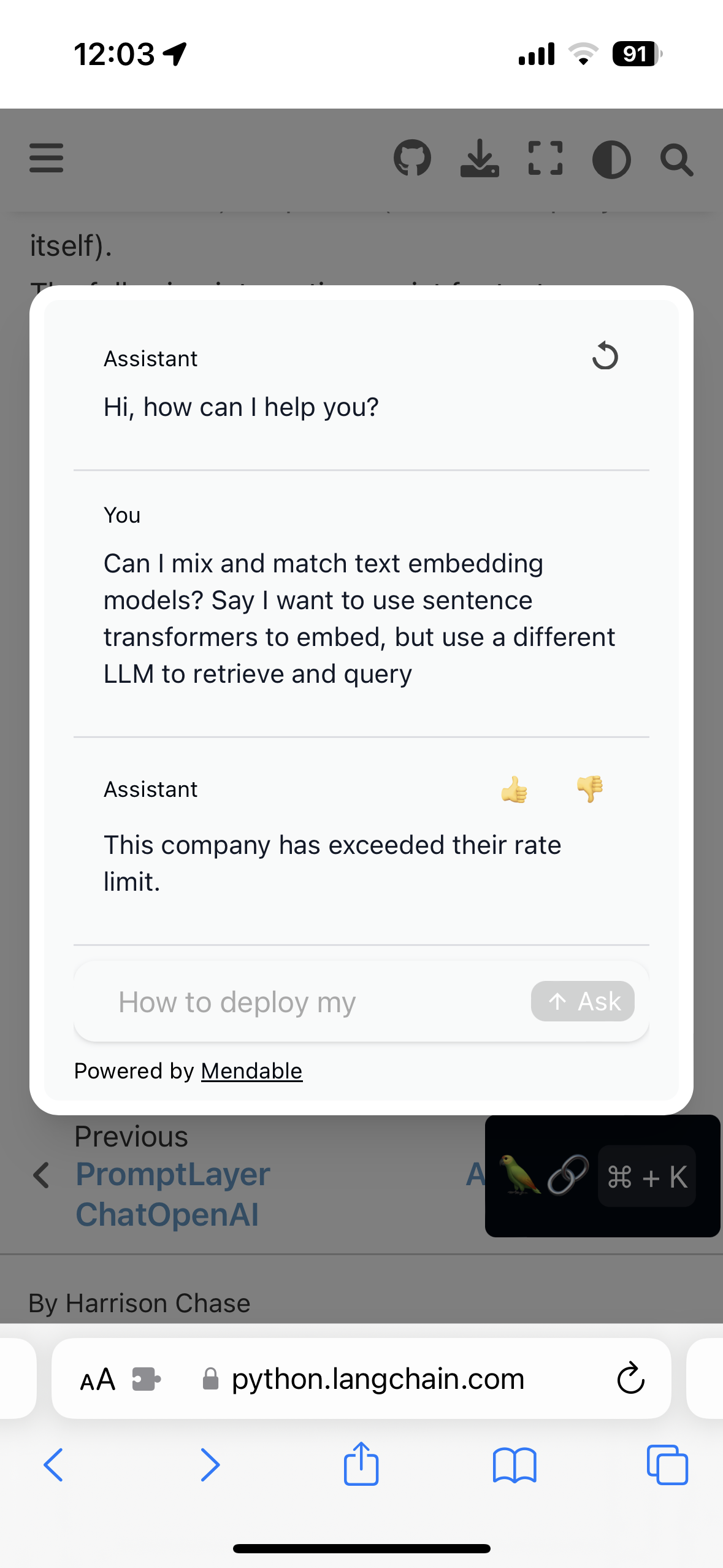Reset the assistant conversation
Screen dimensions: 723x1568
point(605,356)
